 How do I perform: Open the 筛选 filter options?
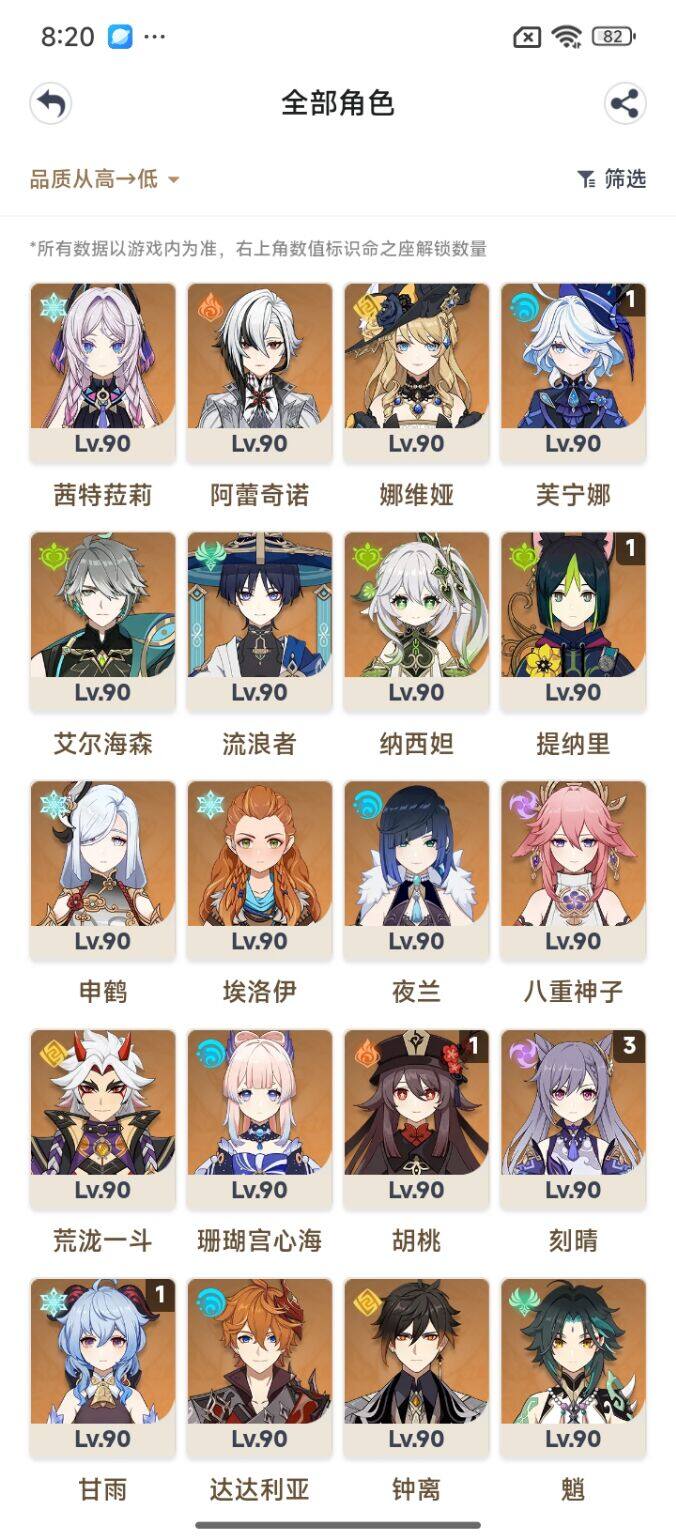[611, 179]
